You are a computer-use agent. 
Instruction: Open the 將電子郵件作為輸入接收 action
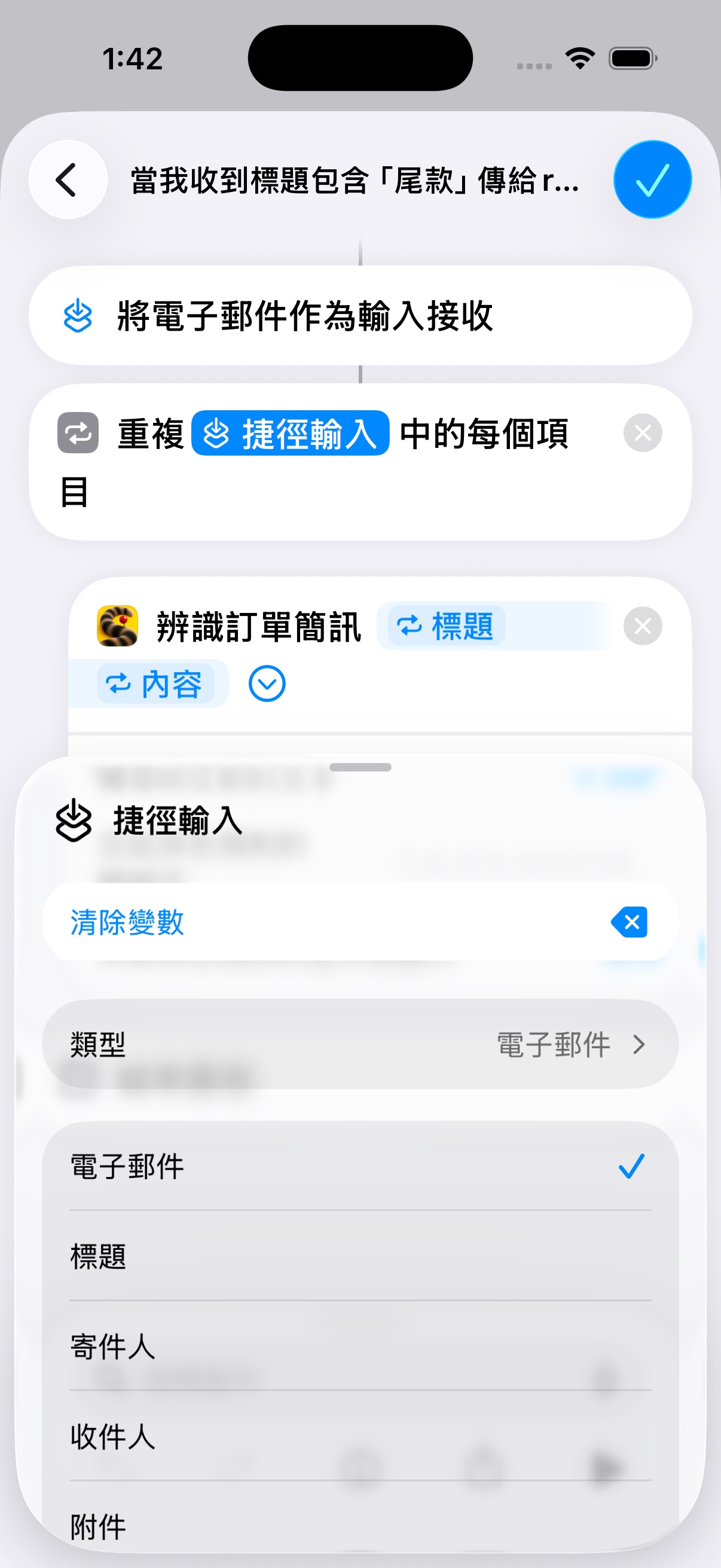360,315
